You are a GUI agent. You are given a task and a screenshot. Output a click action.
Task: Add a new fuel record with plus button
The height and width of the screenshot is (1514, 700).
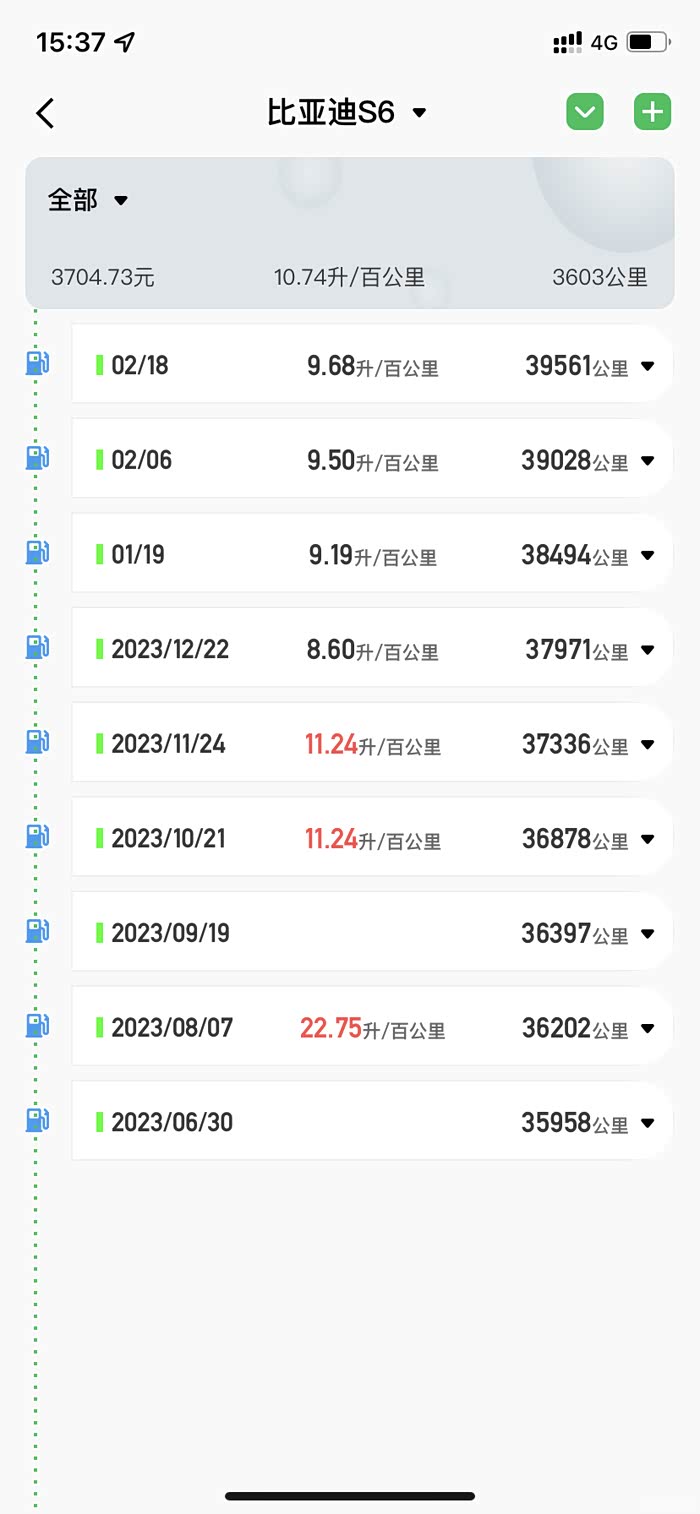[652, 112]
